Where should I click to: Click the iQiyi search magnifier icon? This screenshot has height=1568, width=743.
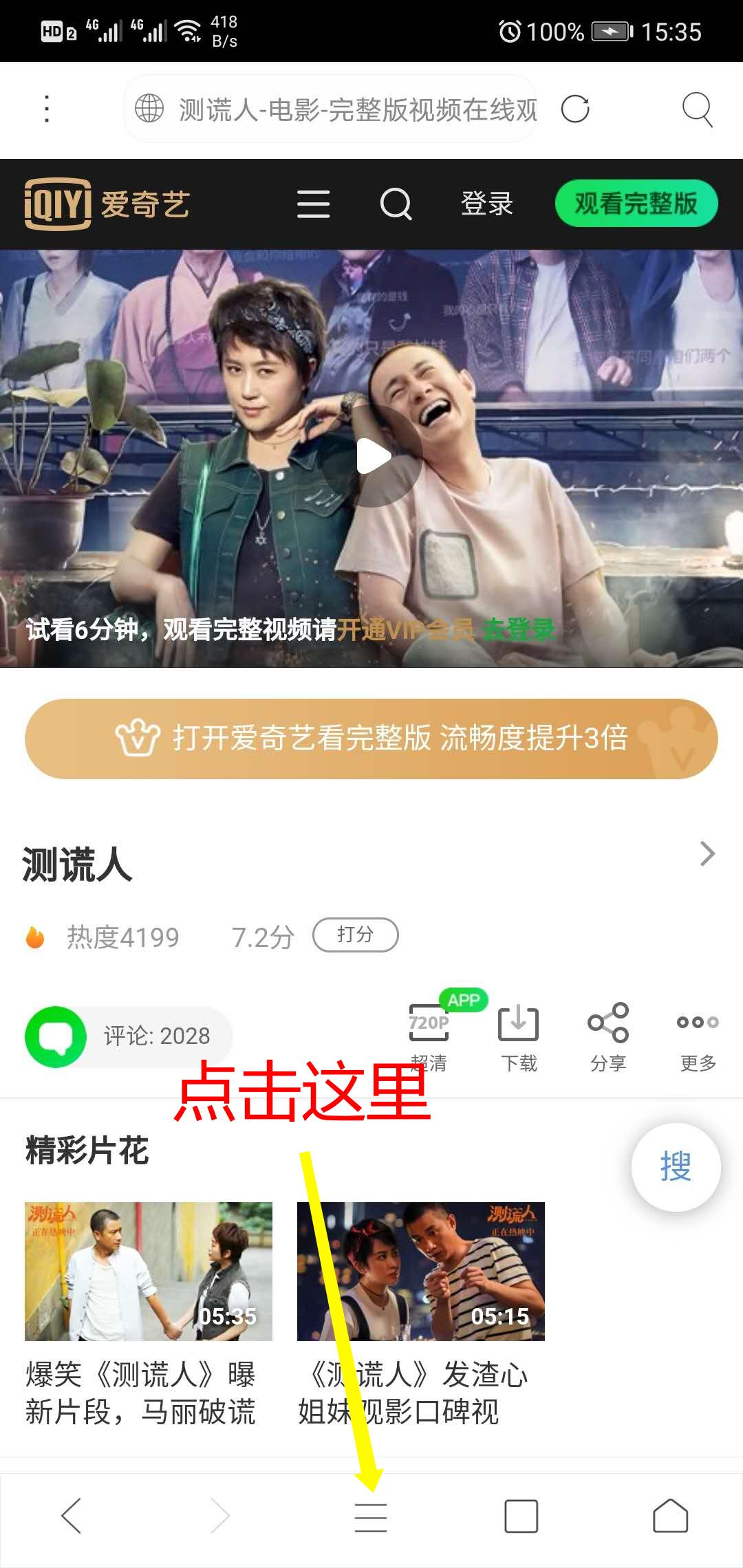click(x=396, y=204)
